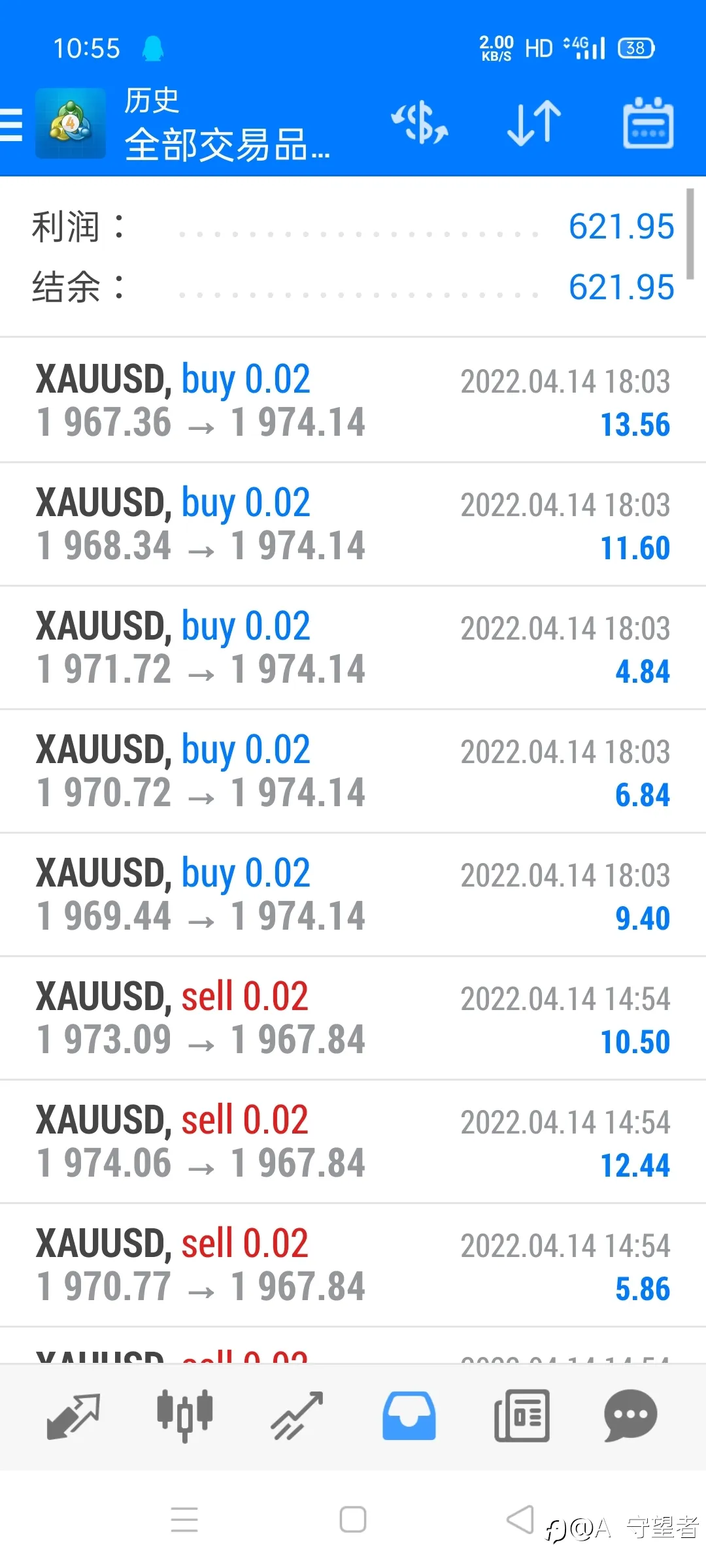Select the sell trade entered at 1 970.77
The height and width of the screenshot is (1568, 706).
click(353, 1265)
